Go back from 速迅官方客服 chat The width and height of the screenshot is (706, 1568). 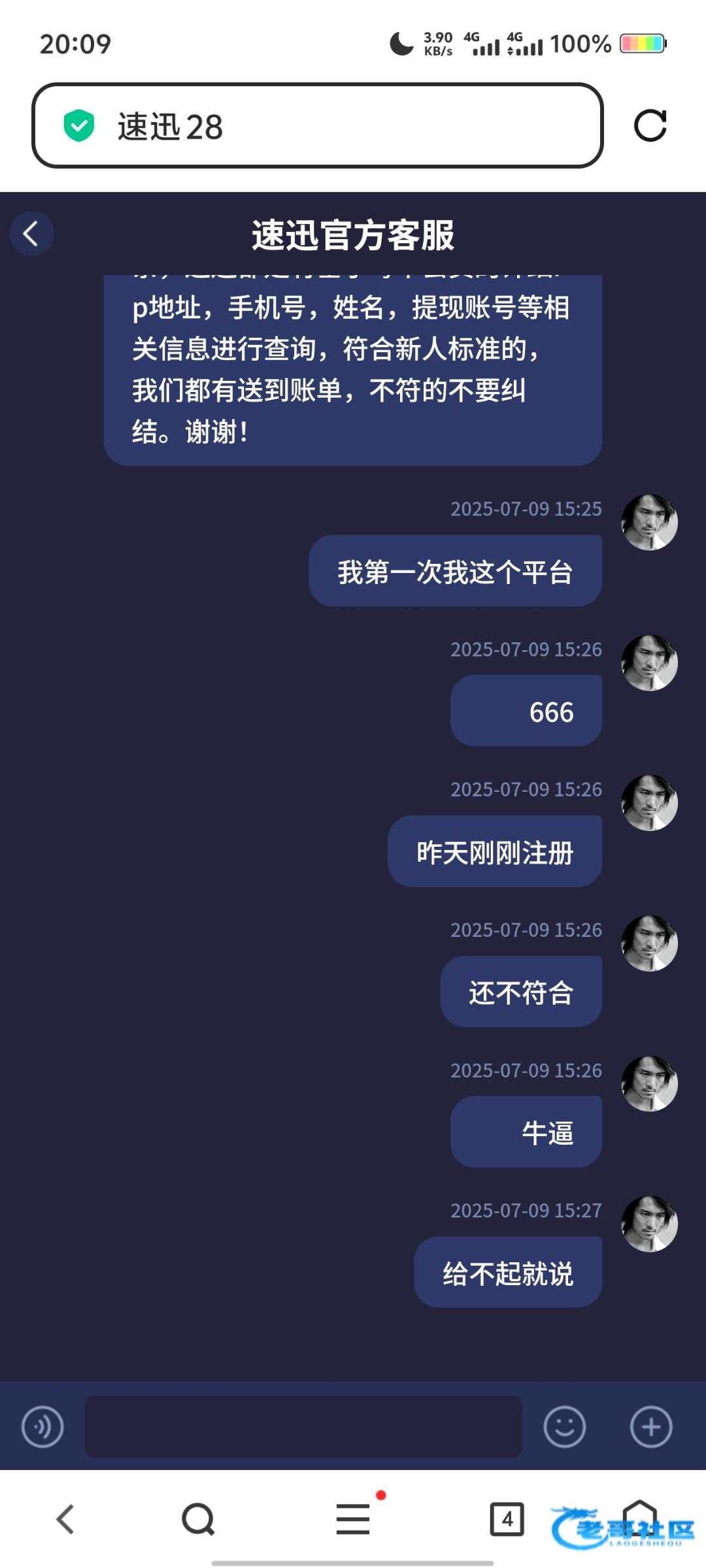31,233
